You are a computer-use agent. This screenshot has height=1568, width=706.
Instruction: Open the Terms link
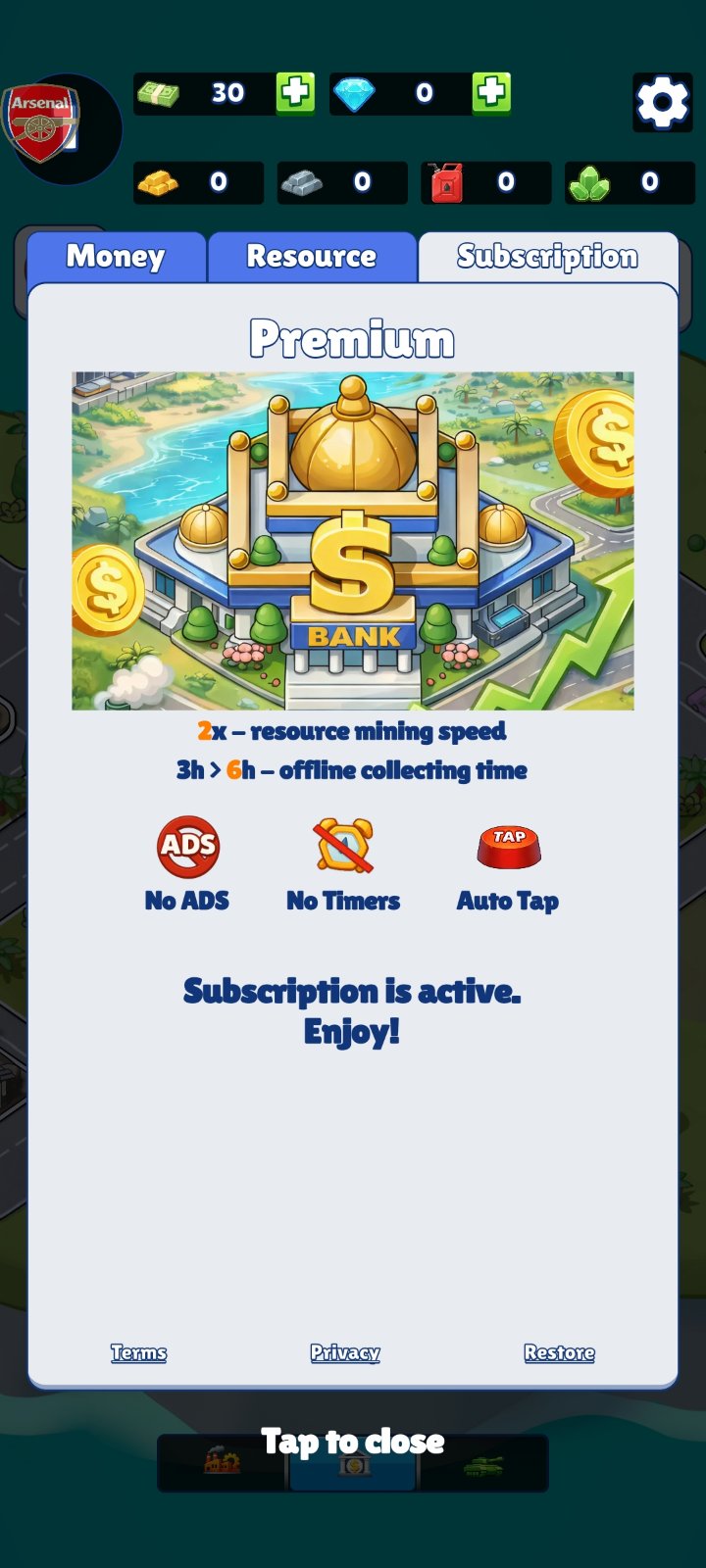click(x=138, y=1352)
